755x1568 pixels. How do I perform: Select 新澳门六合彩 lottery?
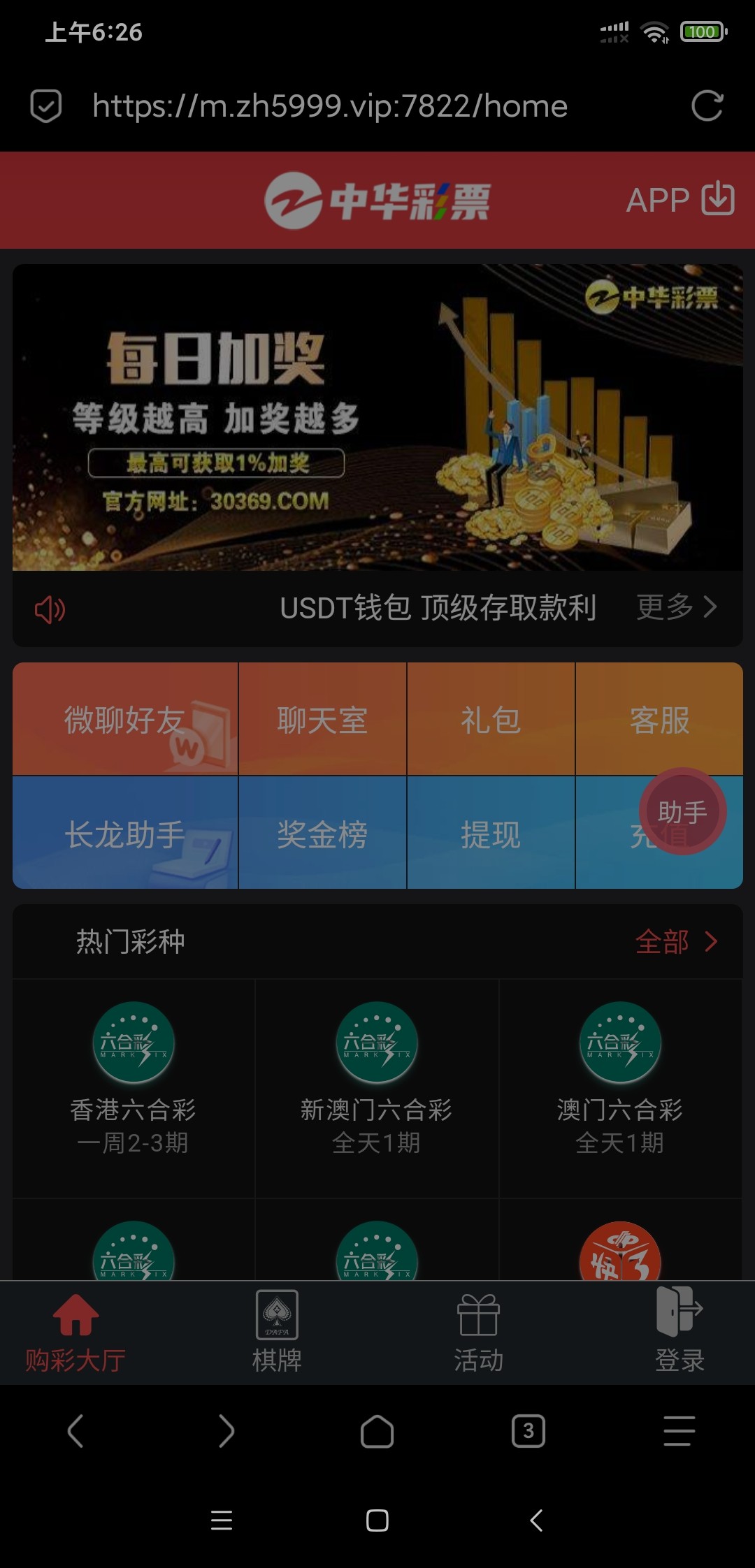[377, 1076]
